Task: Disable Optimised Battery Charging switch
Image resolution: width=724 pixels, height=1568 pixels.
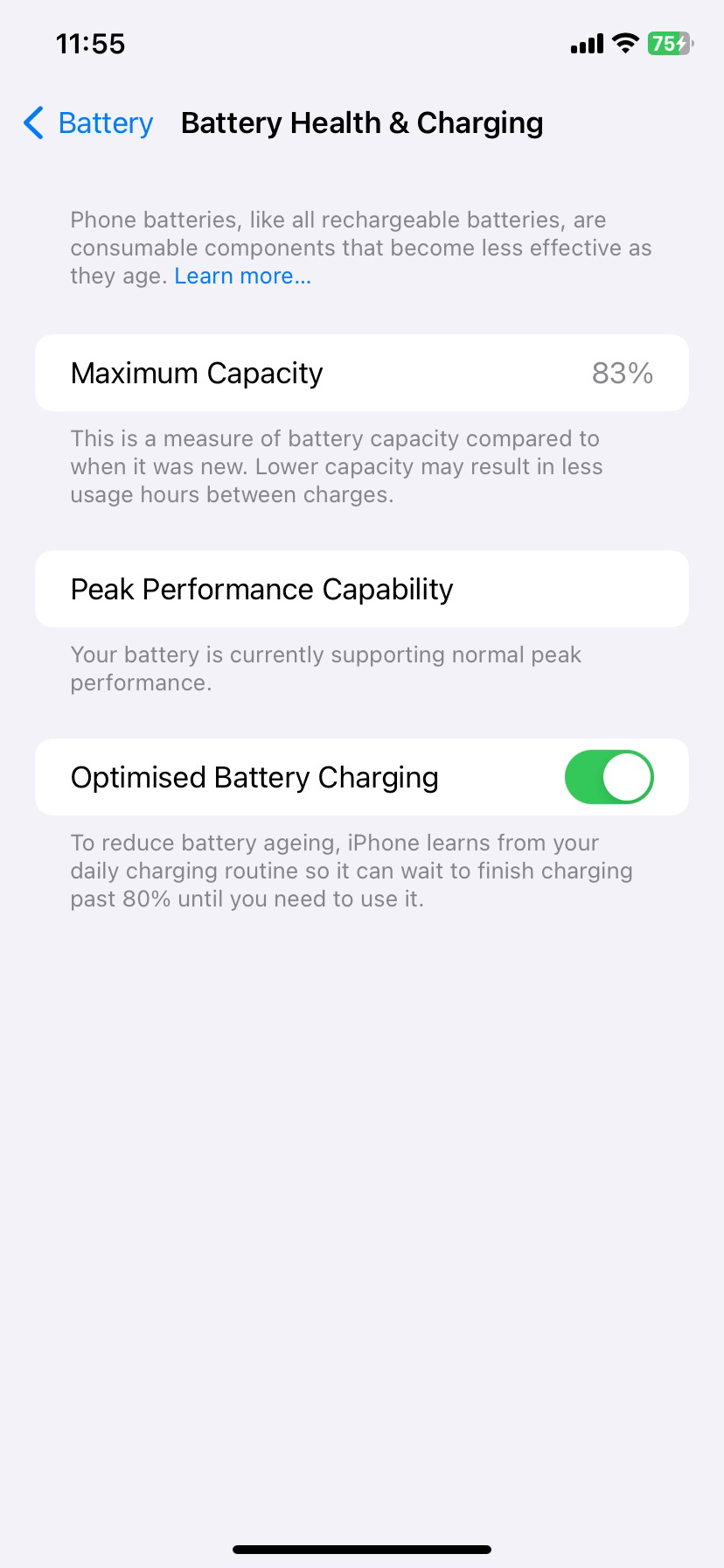Action: (609, 777)
